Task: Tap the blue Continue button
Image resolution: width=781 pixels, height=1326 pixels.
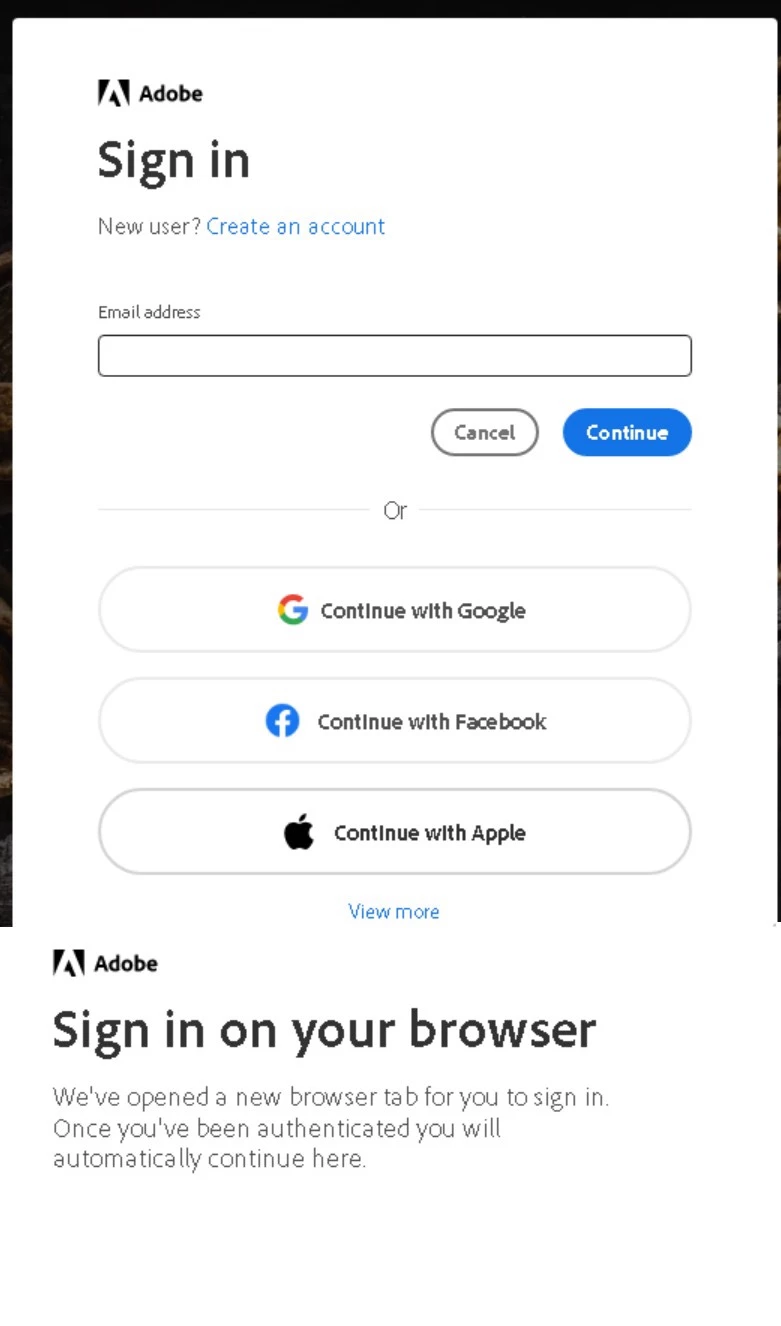Action: point(626,432)
